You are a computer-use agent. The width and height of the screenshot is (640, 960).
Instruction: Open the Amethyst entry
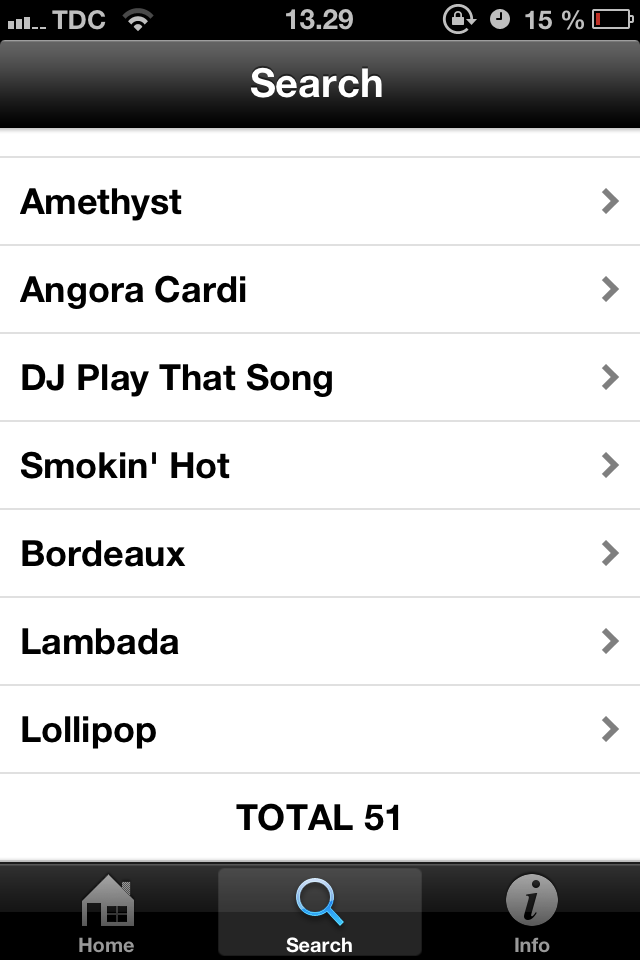point(320,202)
